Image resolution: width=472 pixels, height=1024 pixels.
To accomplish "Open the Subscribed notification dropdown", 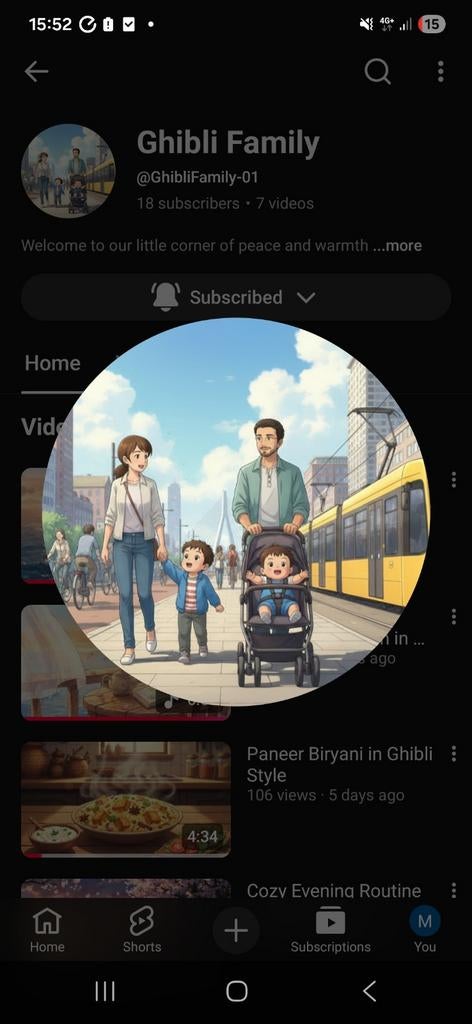I will [x=236, y=297].
